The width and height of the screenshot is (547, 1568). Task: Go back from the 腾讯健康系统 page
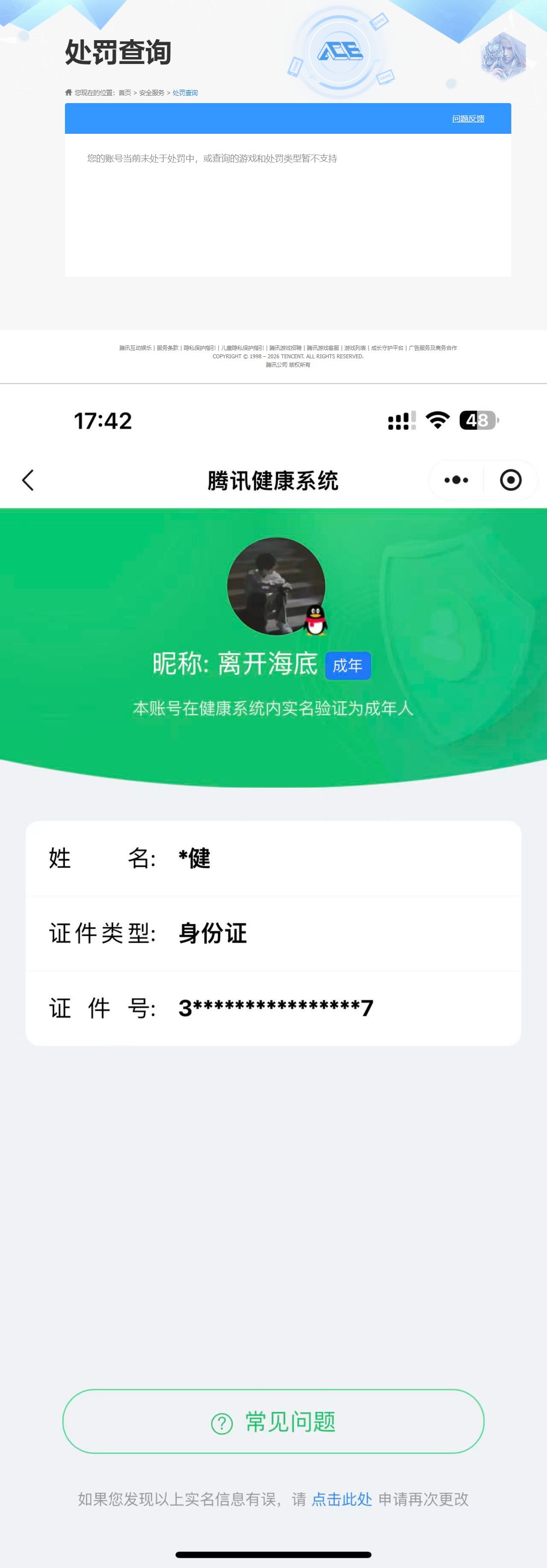(28, 480)
